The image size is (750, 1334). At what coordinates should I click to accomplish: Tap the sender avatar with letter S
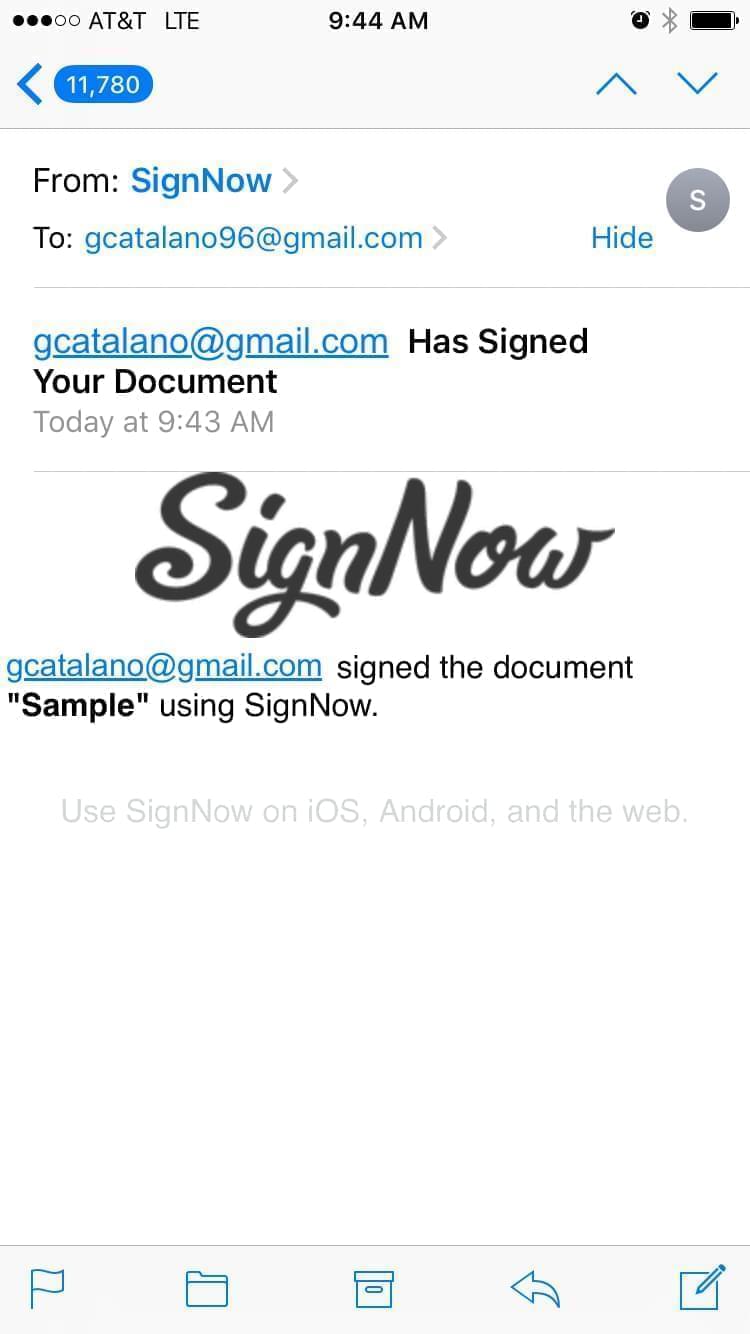697,200
